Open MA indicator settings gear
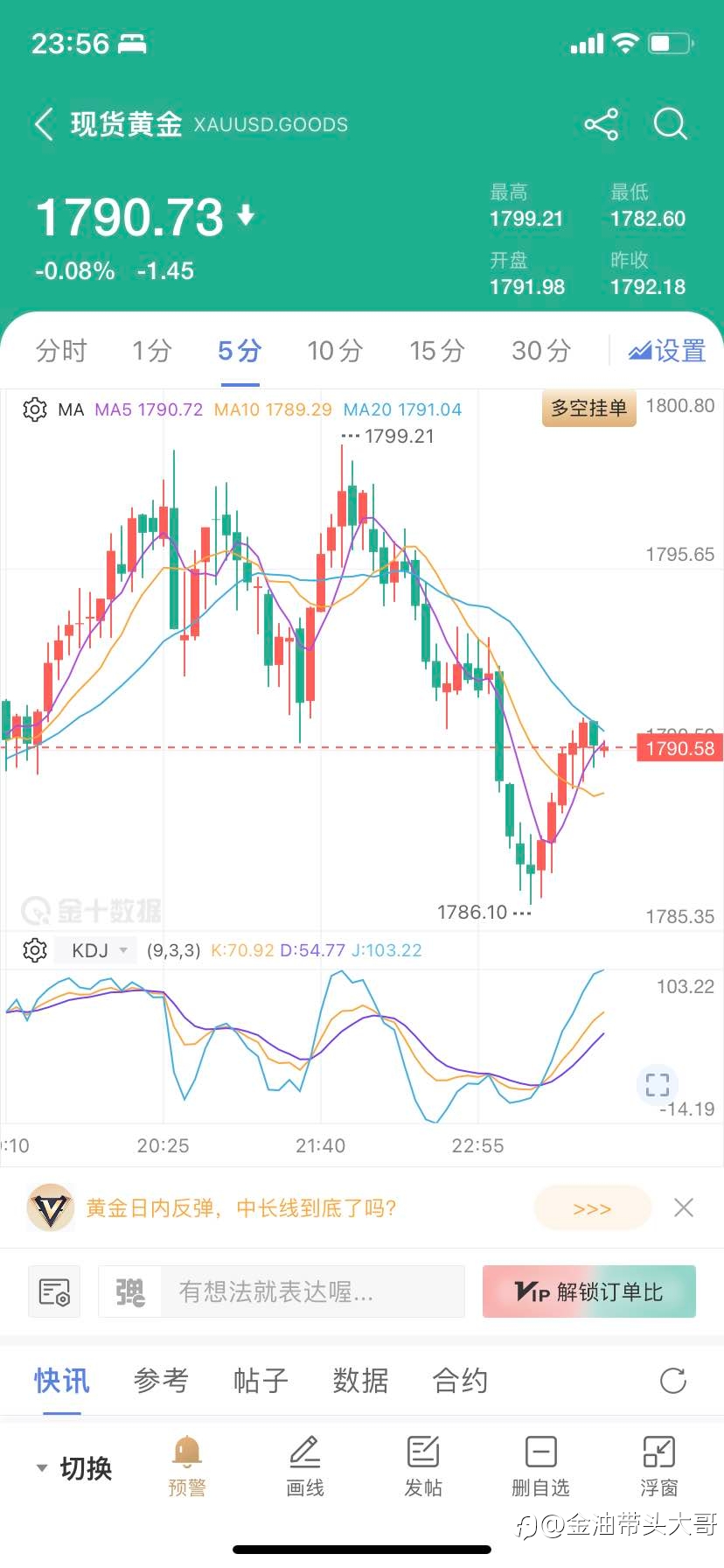The image size is (724, 1568). click(35, 409)
